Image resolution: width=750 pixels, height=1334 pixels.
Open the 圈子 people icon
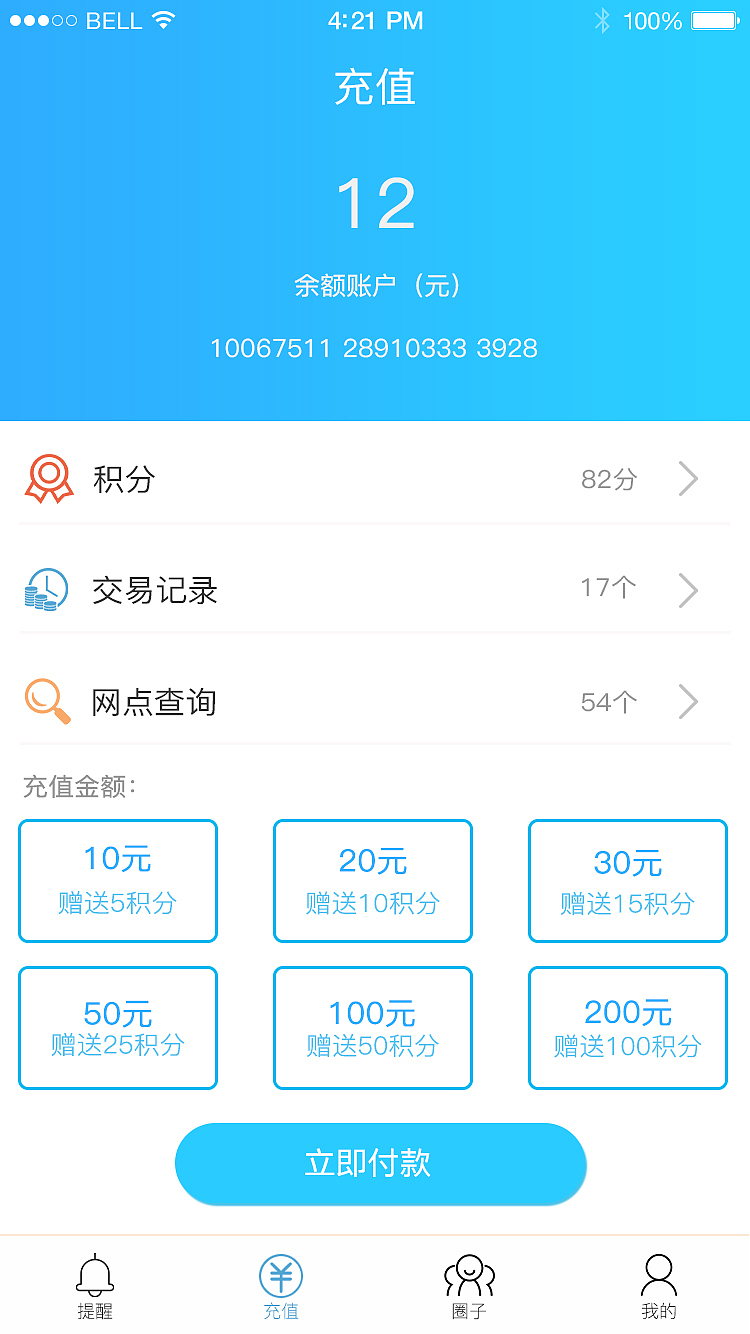(x=469, y=1275)
